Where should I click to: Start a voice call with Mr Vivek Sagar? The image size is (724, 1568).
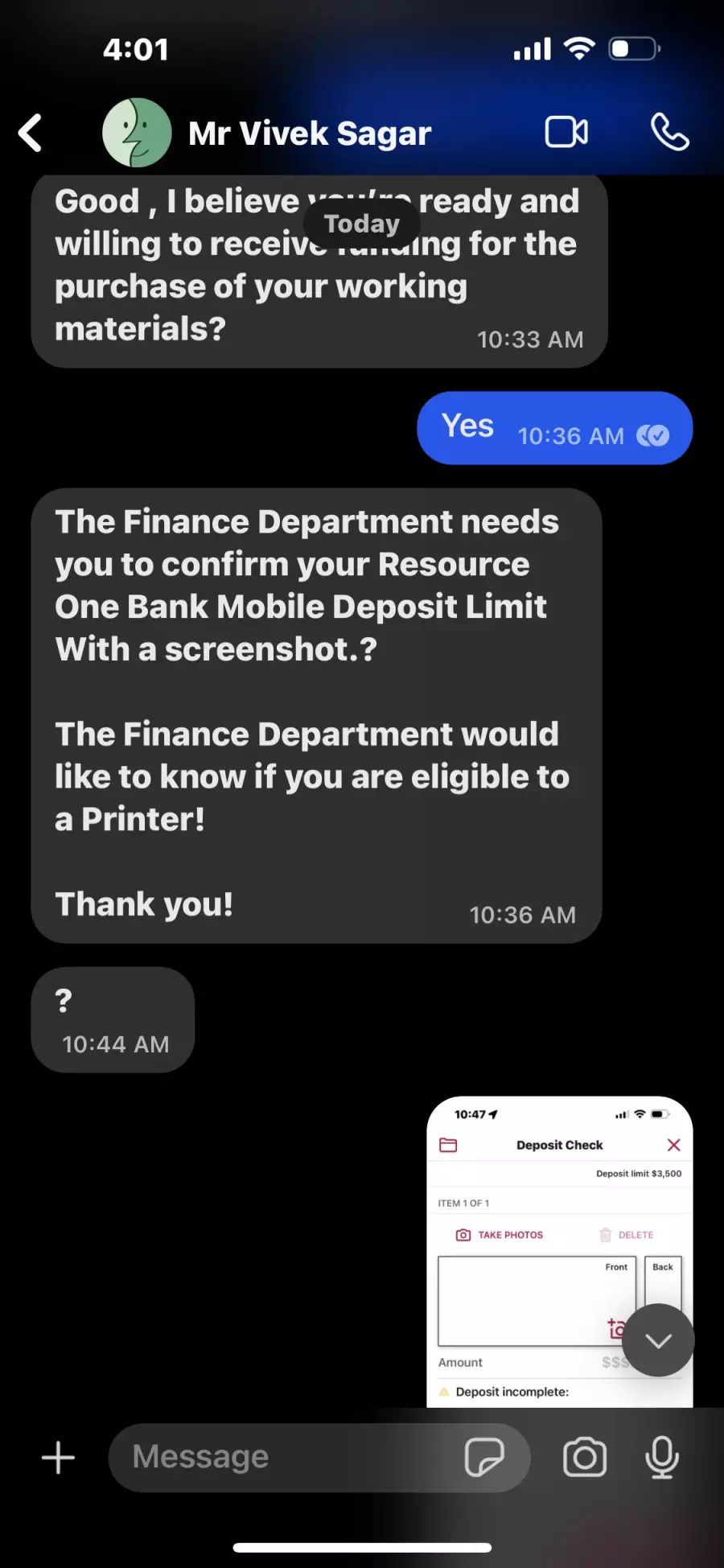(x=669, y=132)
